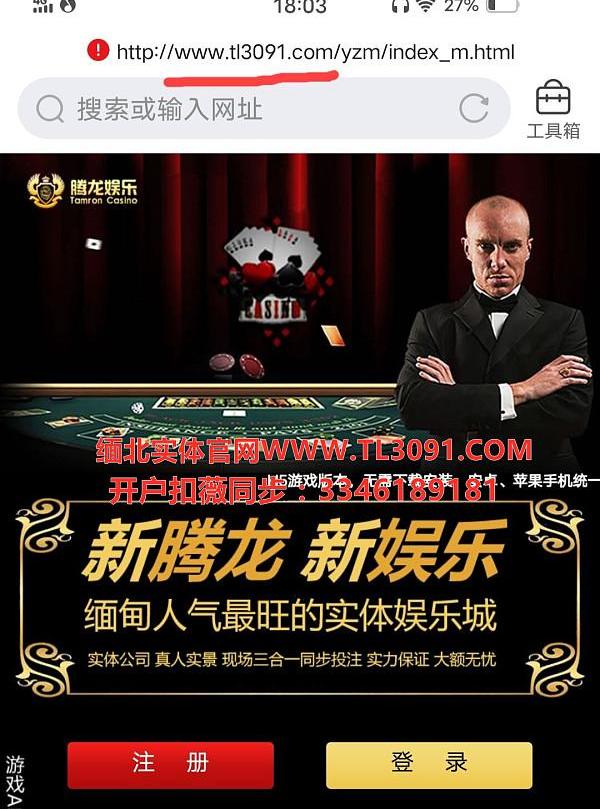Select the yellow 登录 button
Viewport: 600px width, 809px height.
click(x=429, y=764)
